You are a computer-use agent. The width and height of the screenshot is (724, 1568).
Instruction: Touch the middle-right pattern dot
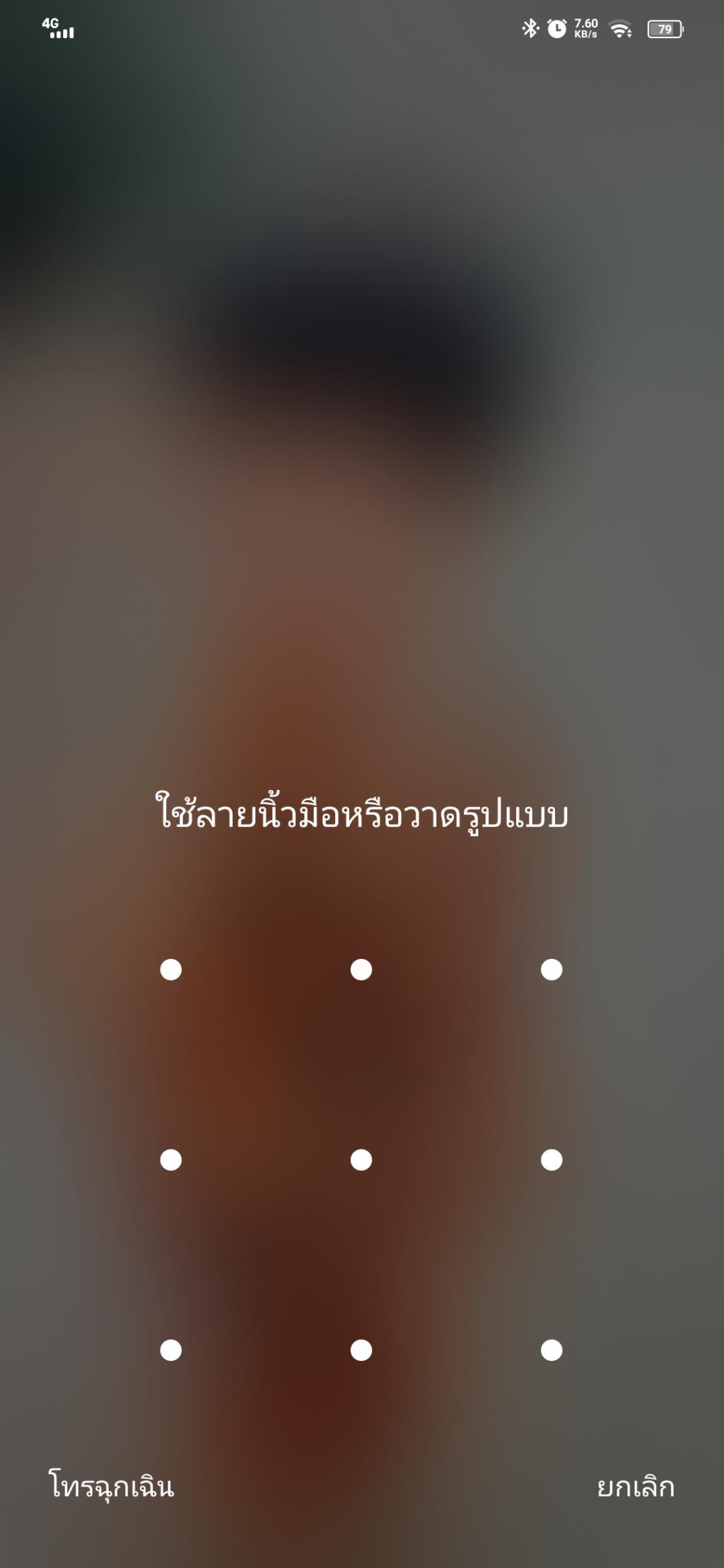point(551,1160)
